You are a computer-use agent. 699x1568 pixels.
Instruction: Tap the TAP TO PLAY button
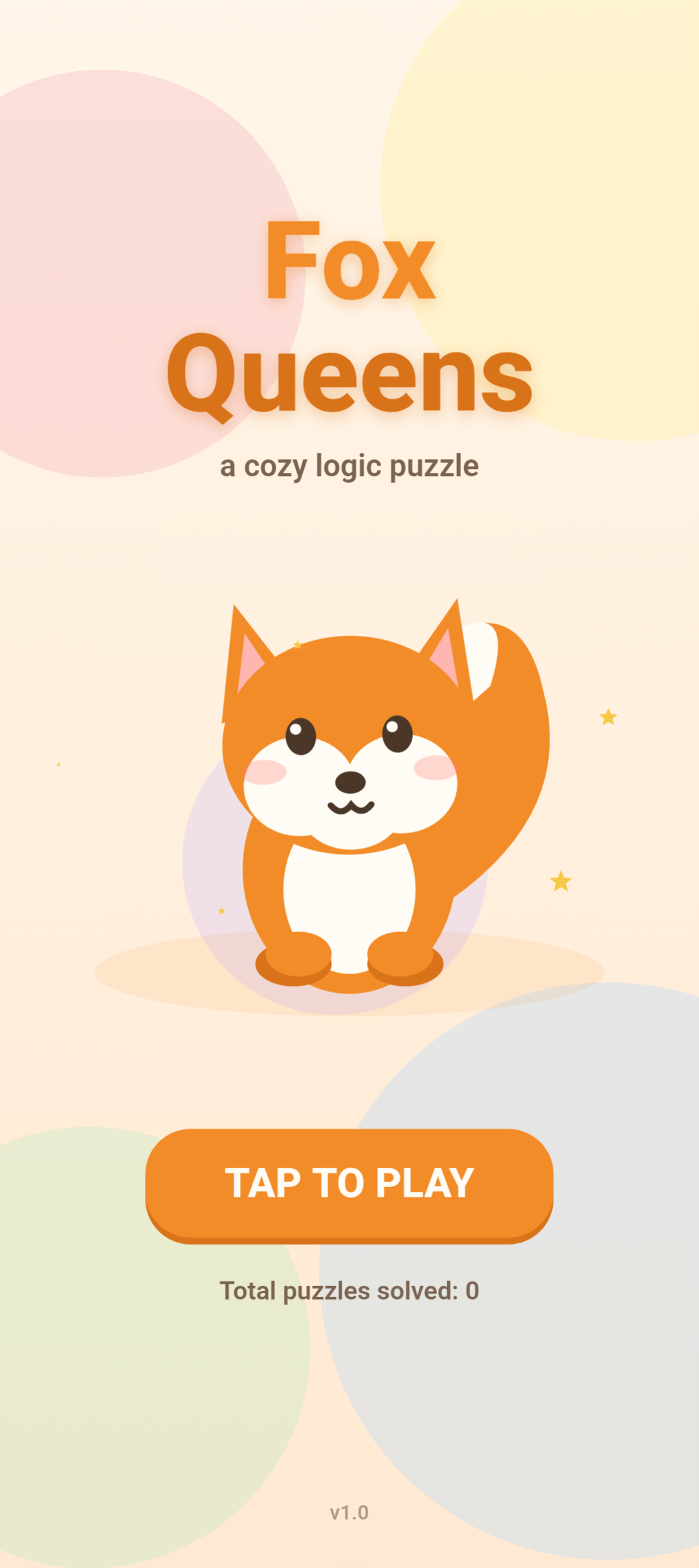coord(349,1185)
